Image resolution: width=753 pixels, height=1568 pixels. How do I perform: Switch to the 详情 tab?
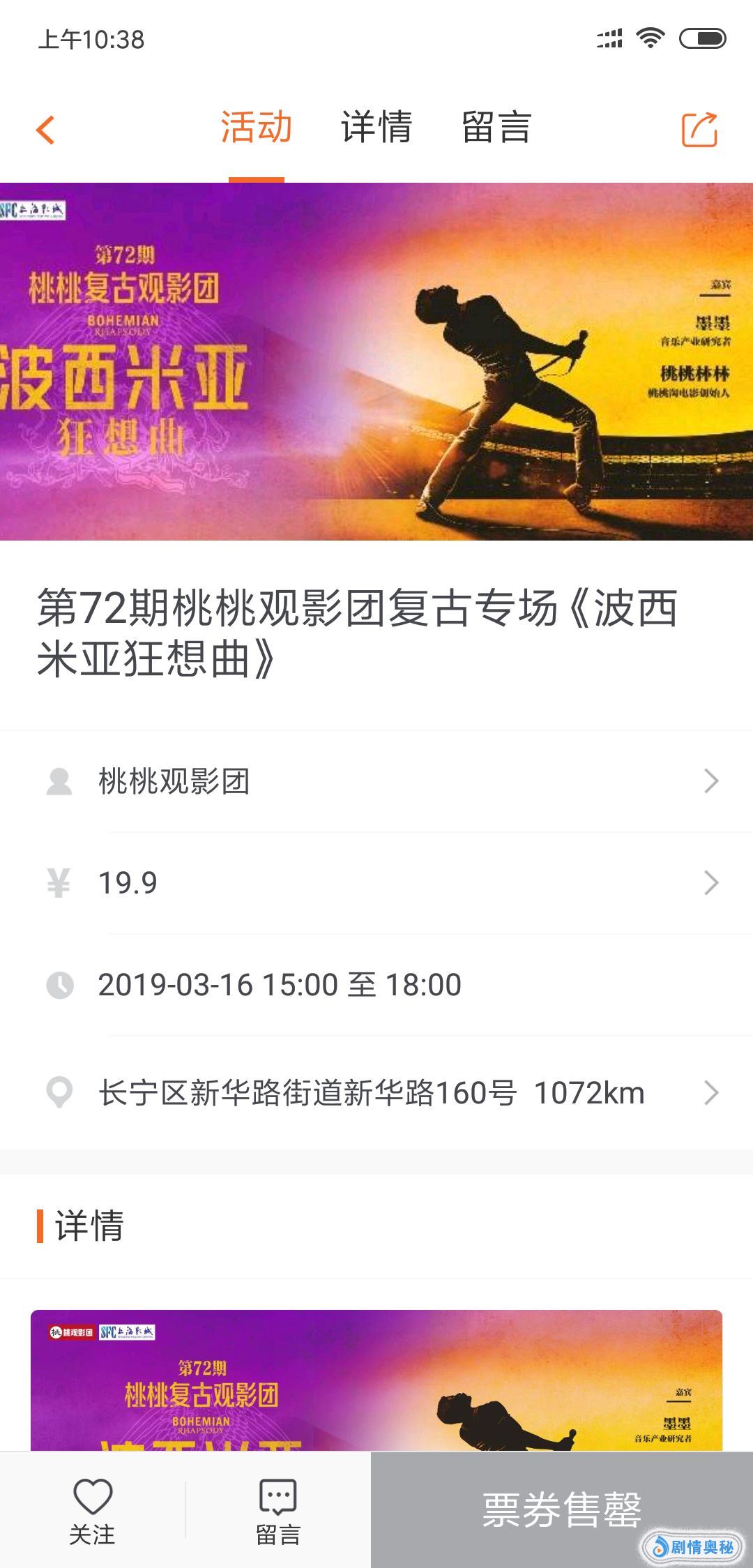coord(376,128)
